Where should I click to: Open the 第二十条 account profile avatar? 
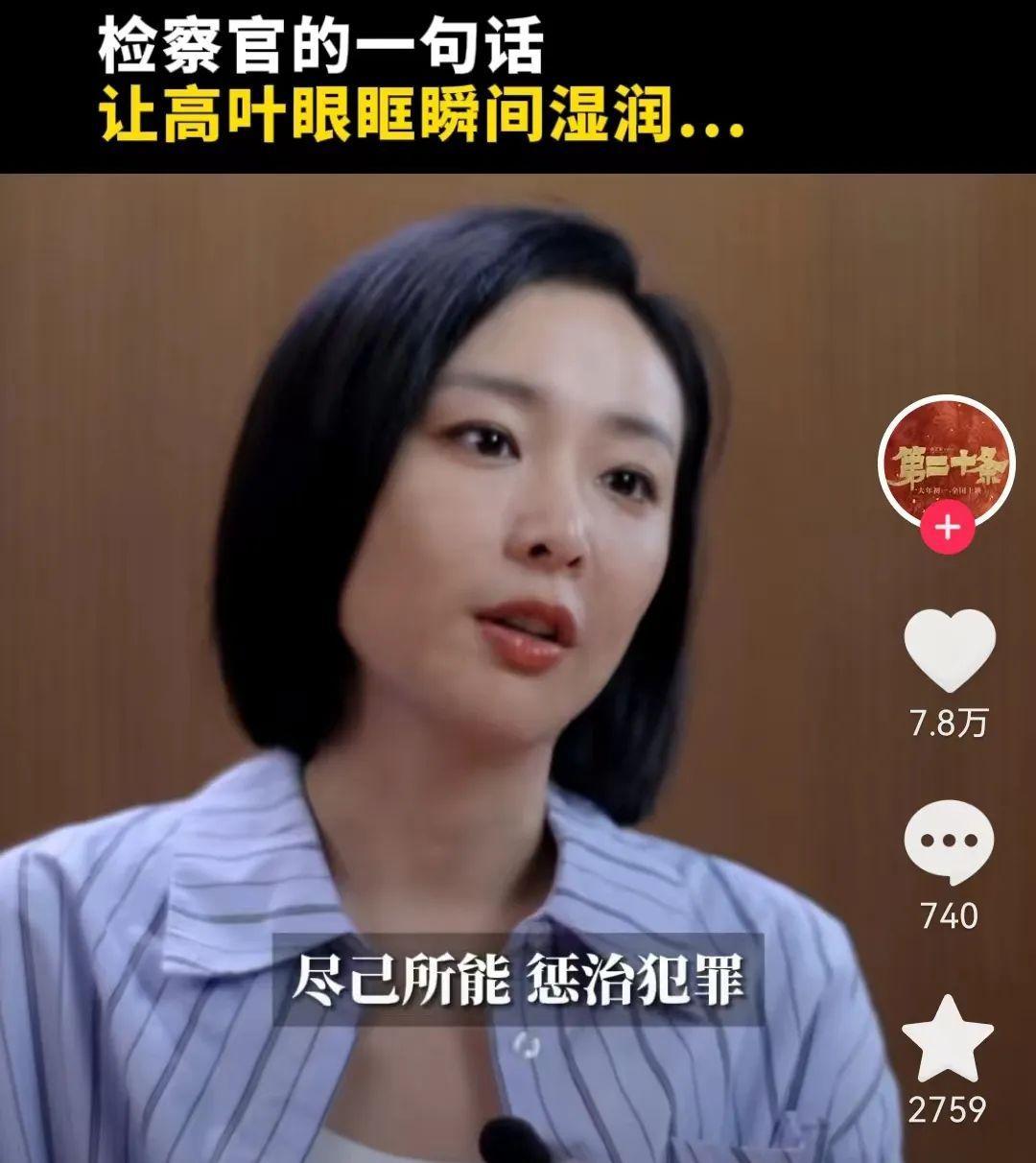tap(946, 461)
